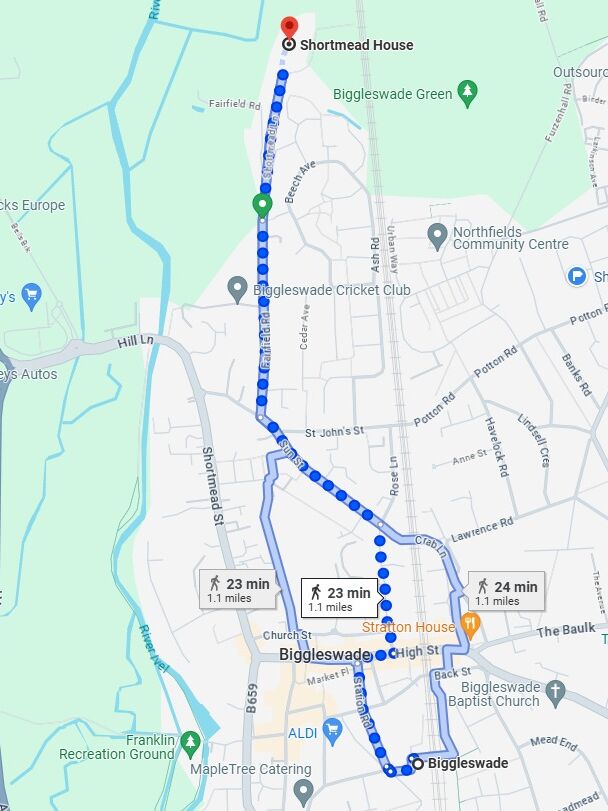608x811 pixels.
Task: Open the Stratton House restaurant marker
Action: click(472, 627)
